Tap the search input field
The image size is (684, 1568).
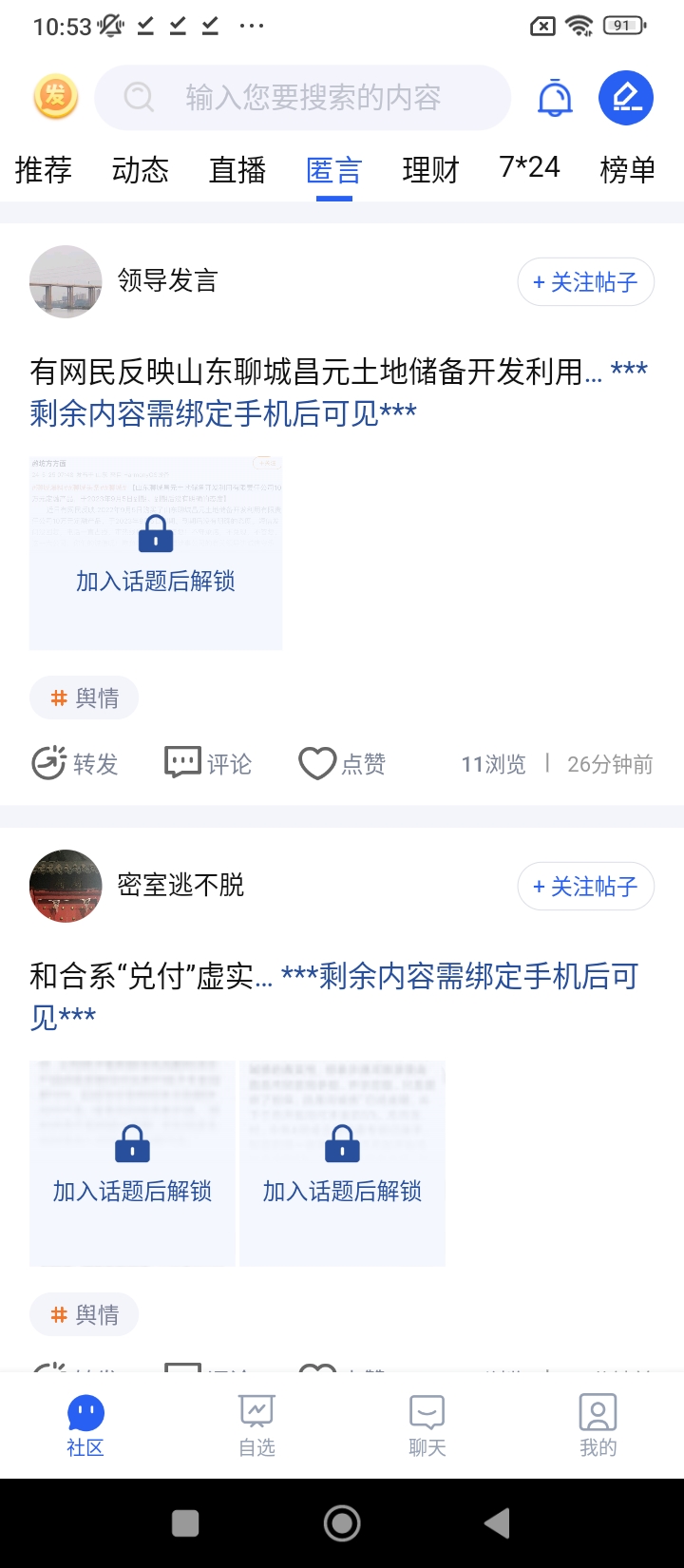tap(304, 97)
